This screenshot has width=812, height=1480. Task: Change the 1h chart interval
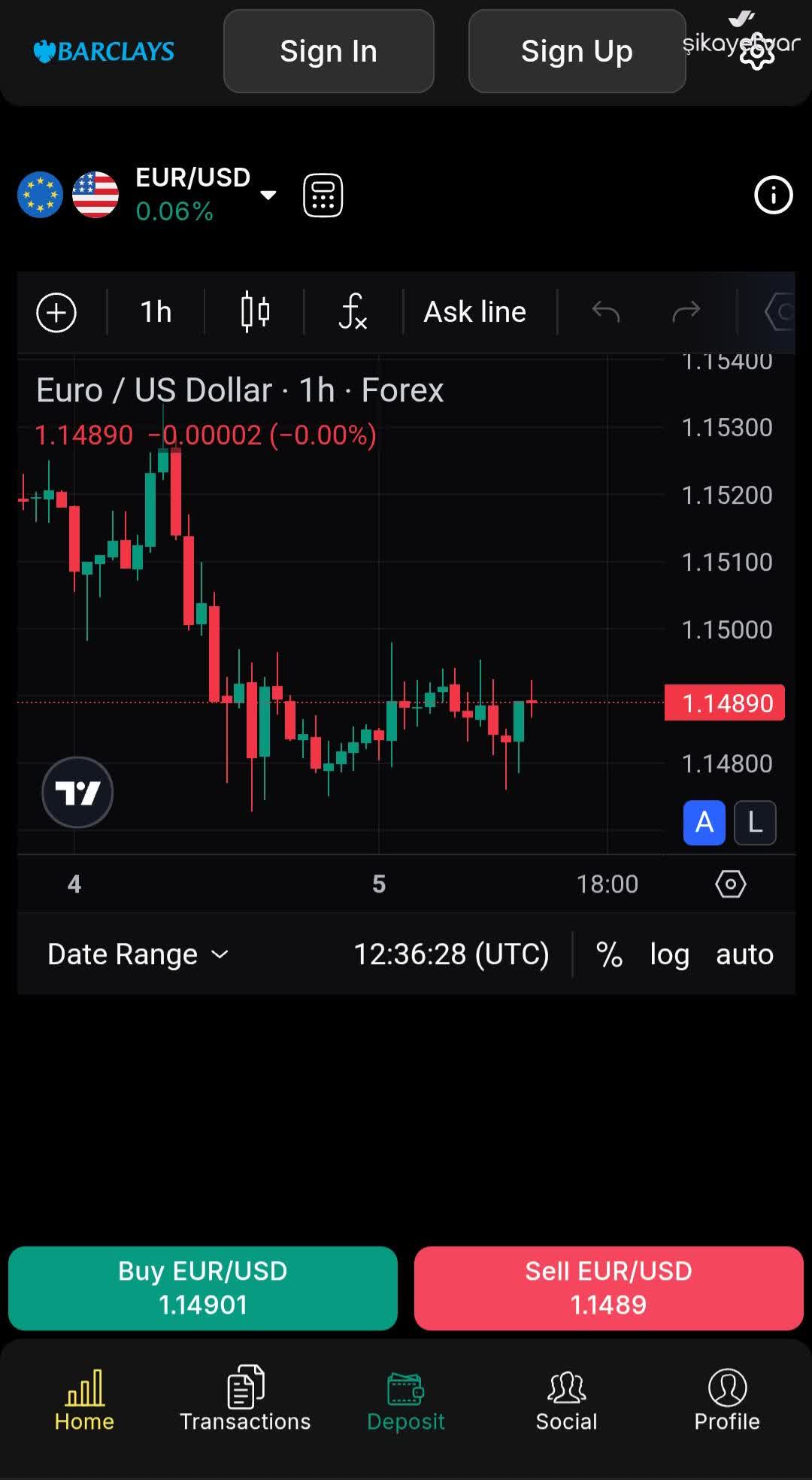pos(156,312)
